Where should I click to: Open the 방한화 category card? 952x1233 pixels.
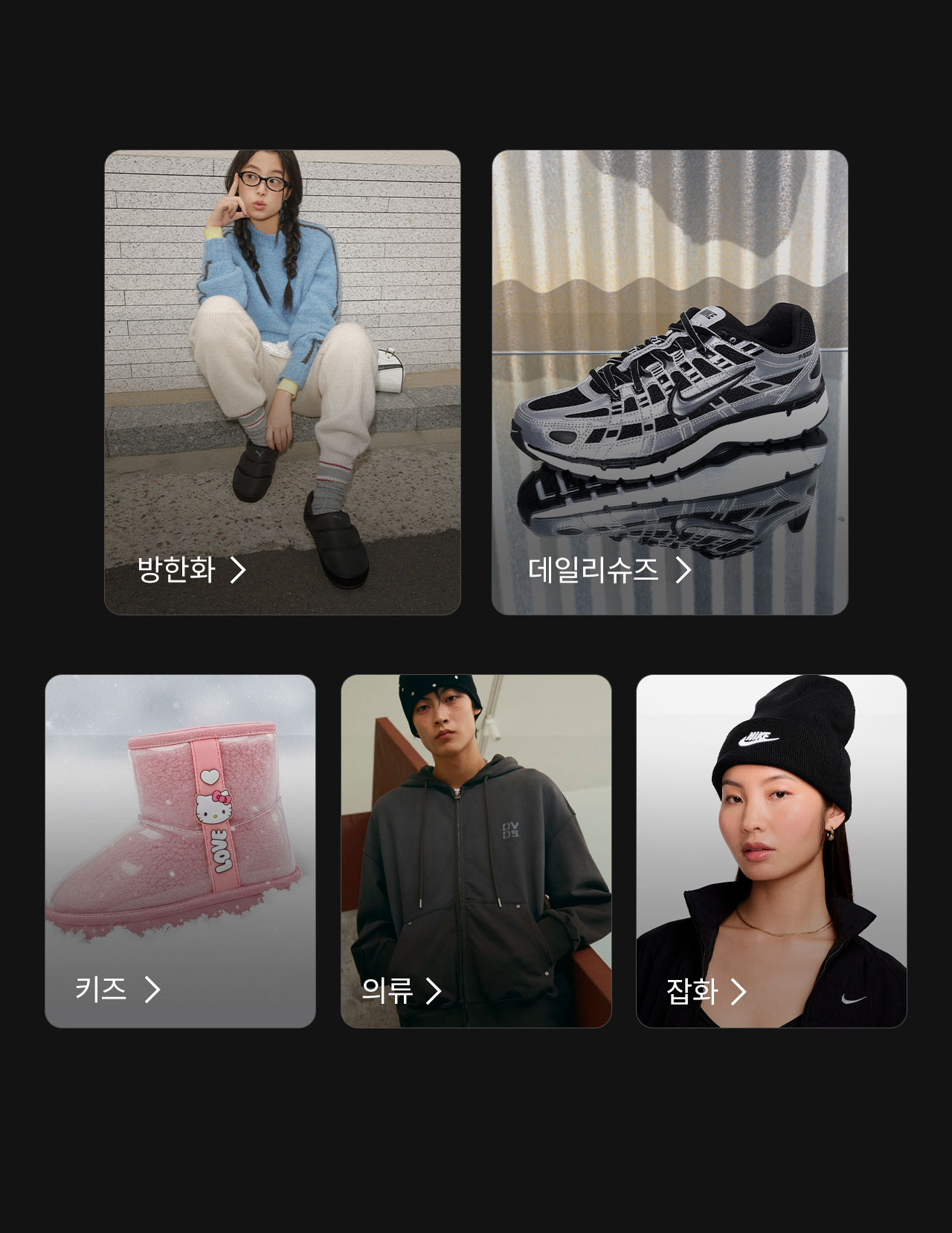(283, 382)
